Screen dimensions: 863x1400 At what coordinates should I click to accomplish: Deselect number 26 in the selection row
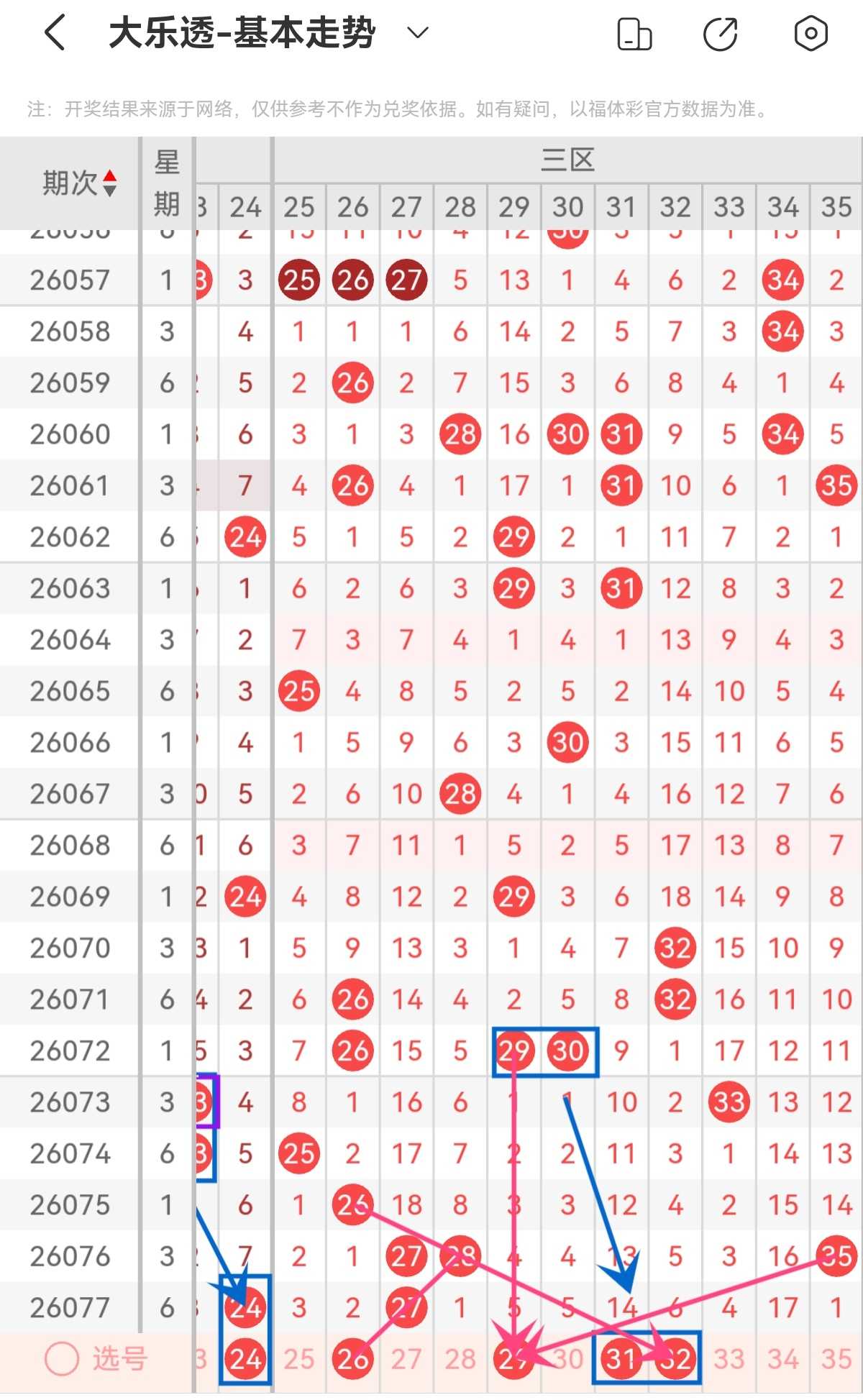pos(352,1359)
